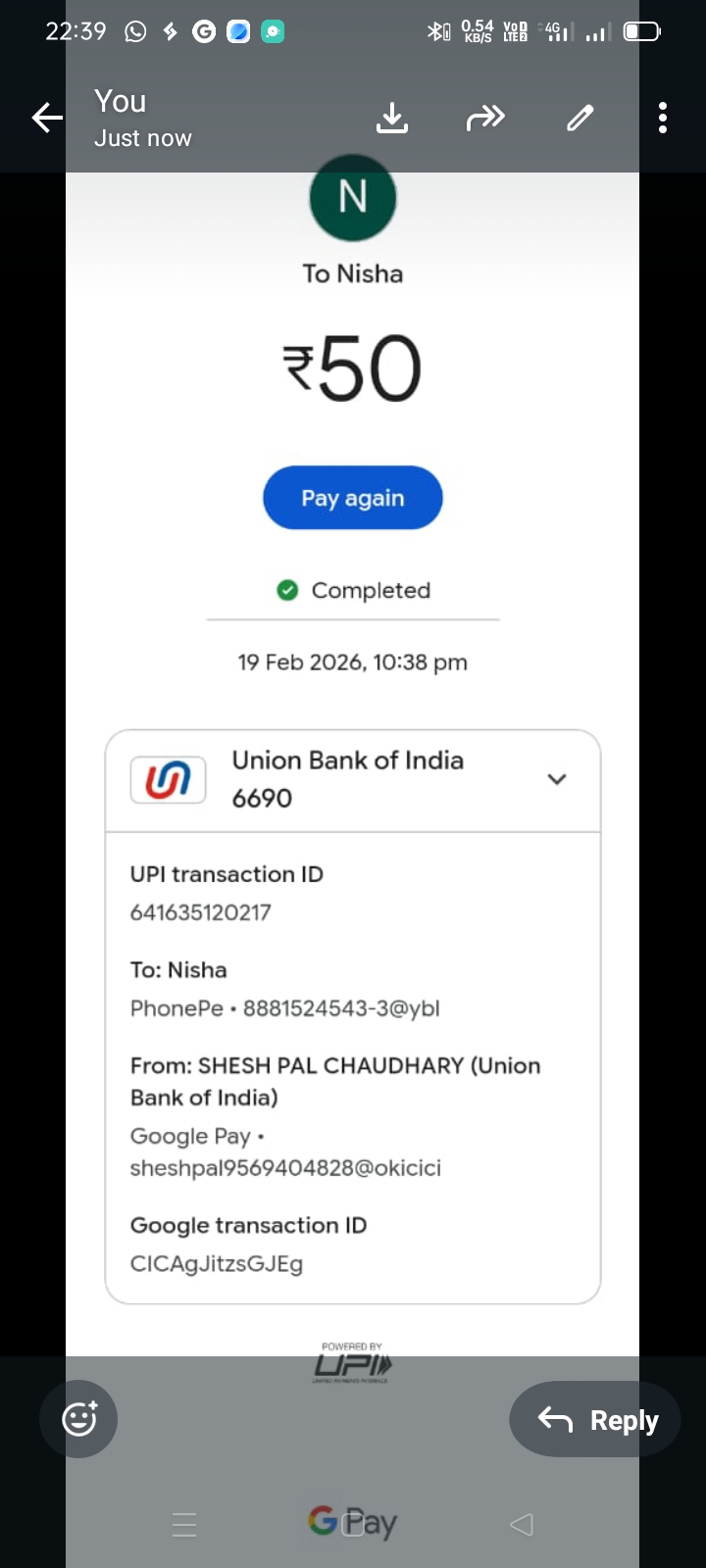Forward the image to another chat
This screenshot has width=706, height=1568.
(x=485, y=119)
